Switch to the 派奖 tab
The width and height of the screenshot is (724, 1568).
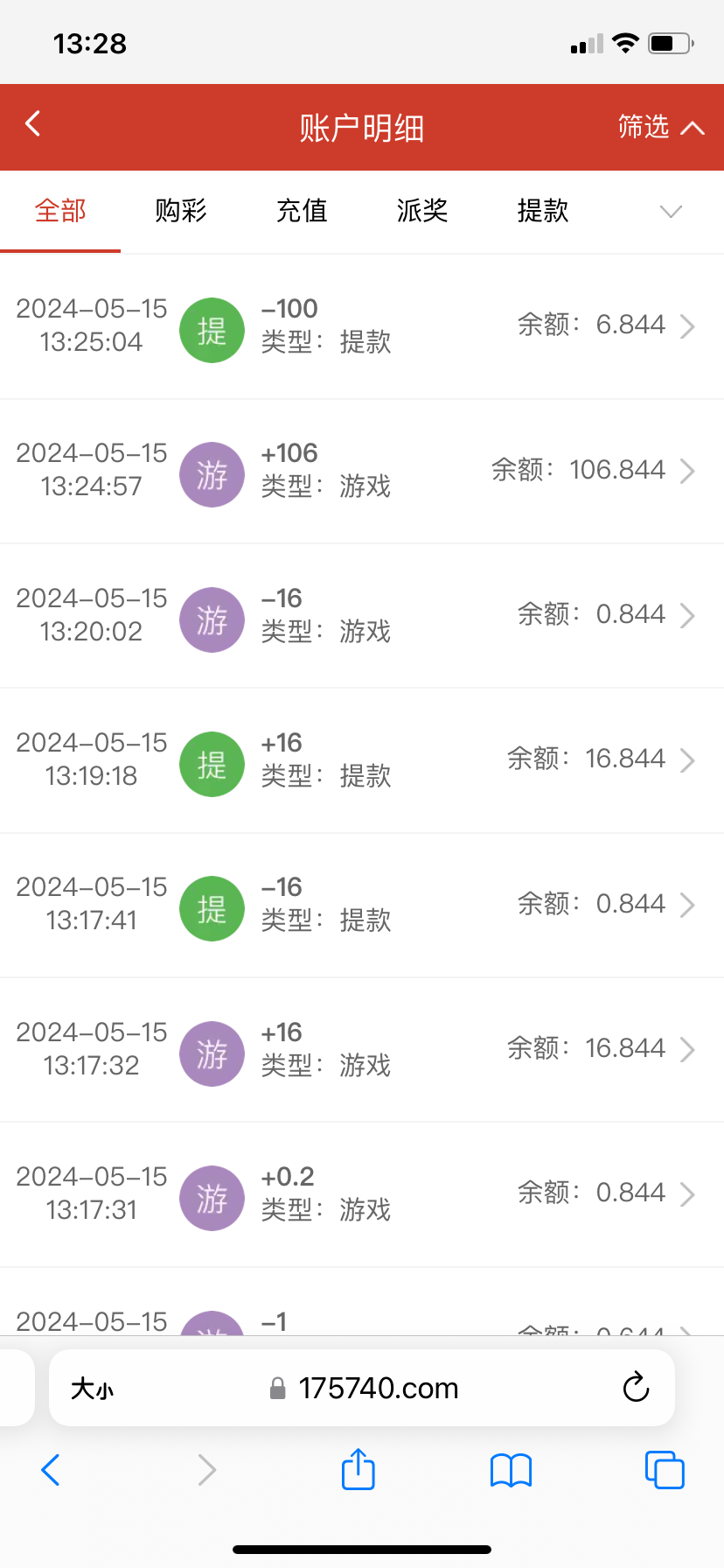(421, 211)
